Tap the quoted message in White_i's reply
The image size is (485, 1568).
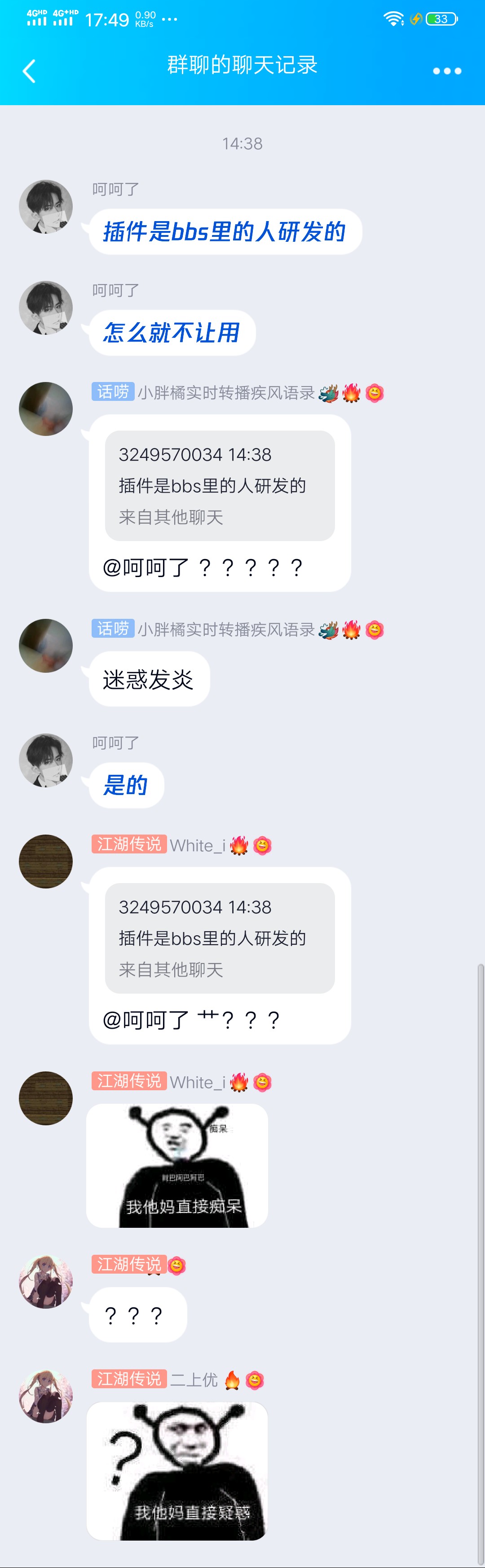click(220, 938)
